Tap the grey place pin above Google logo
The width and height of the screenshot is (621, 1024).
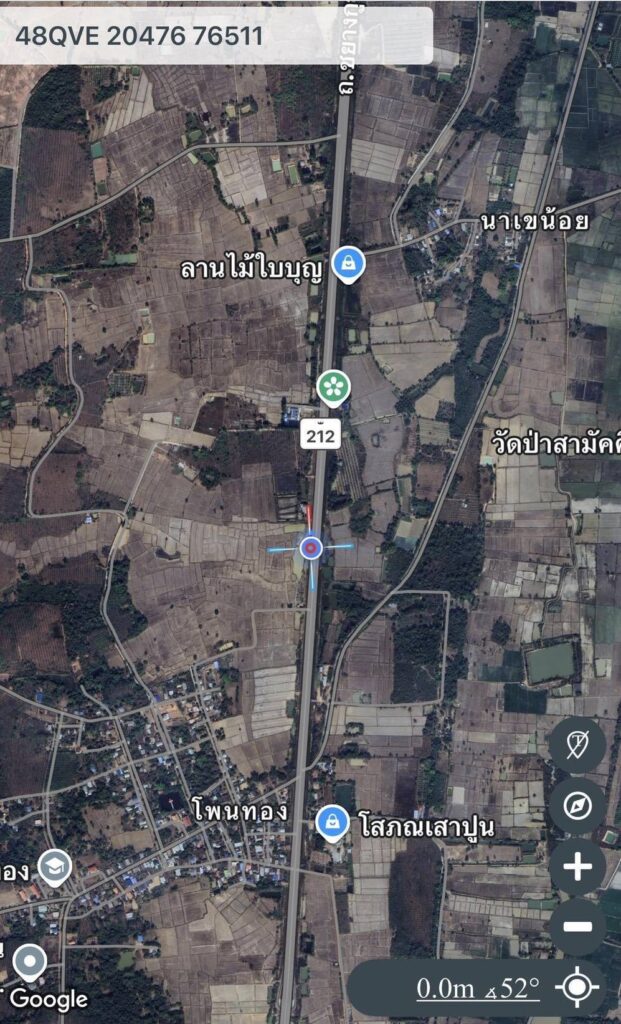point(30,963)
